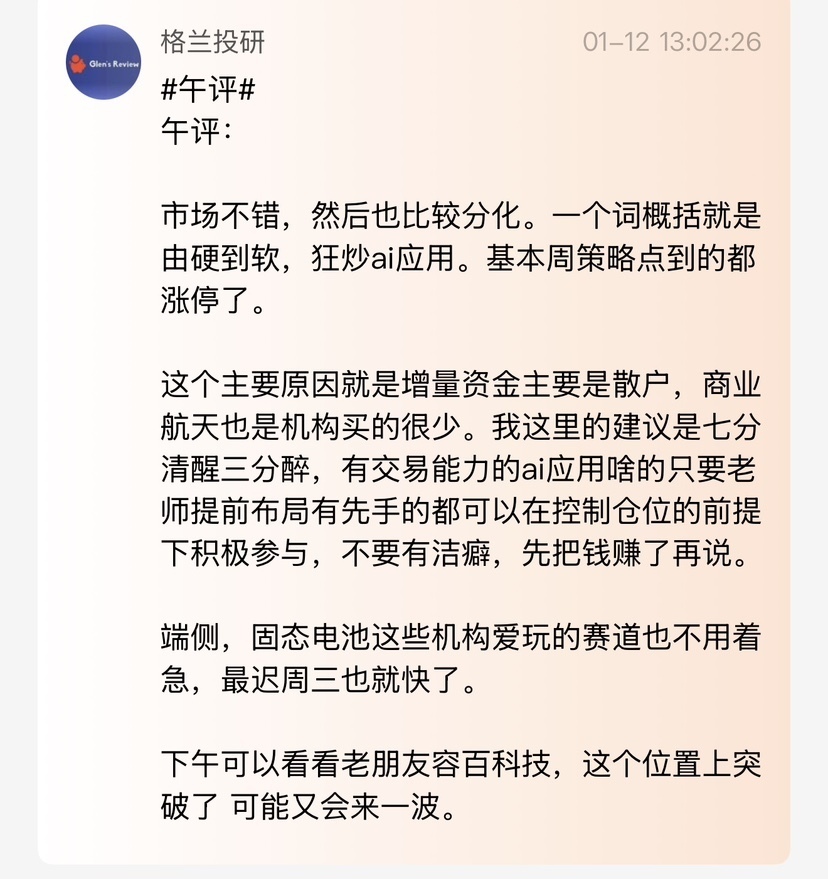Open the 格兰投研 profile avatar
Viewport: 828px width, 879px height.
[x=104, y=62]
